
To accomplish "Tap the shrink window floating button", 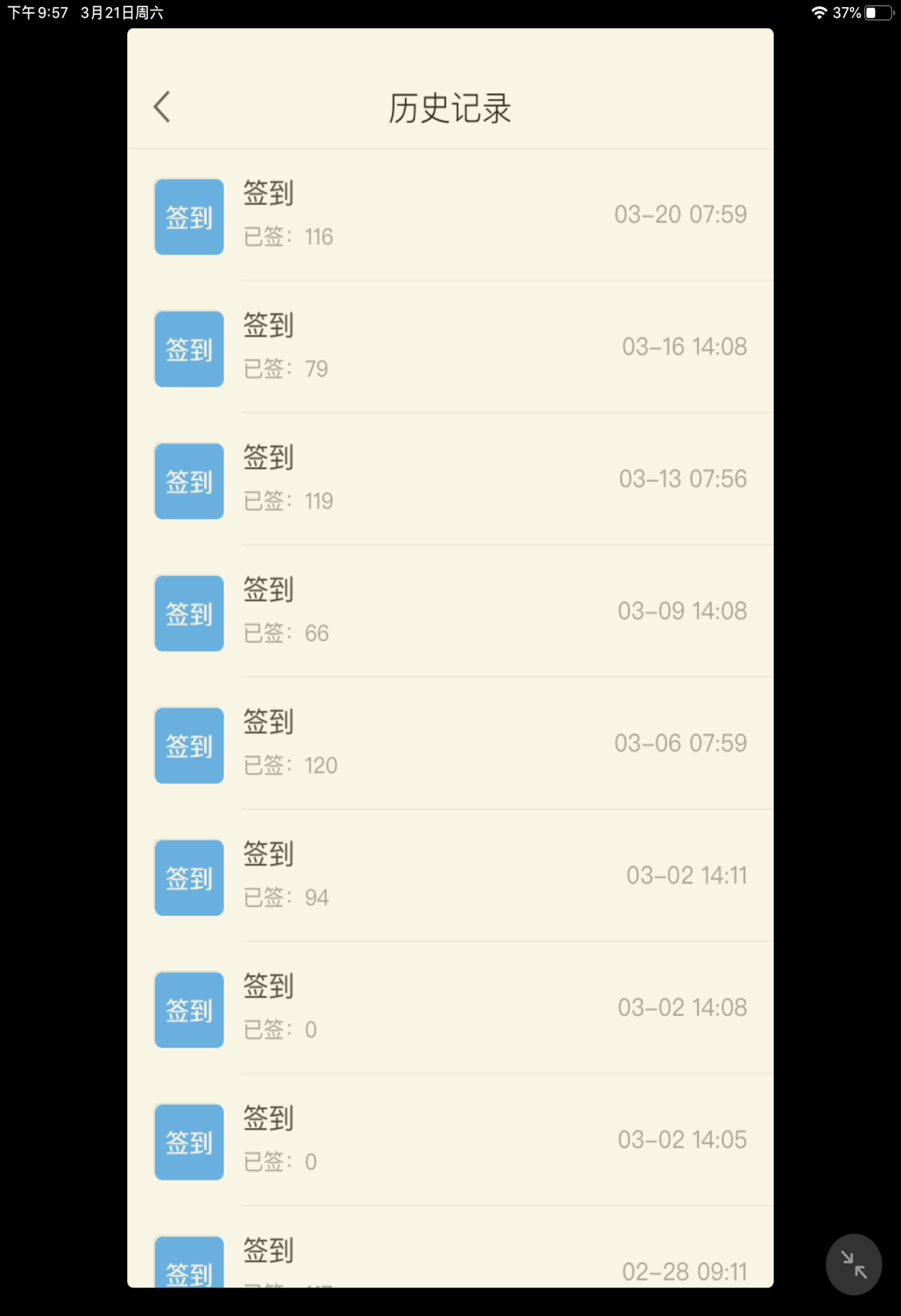I will [x=853, y=1265].
